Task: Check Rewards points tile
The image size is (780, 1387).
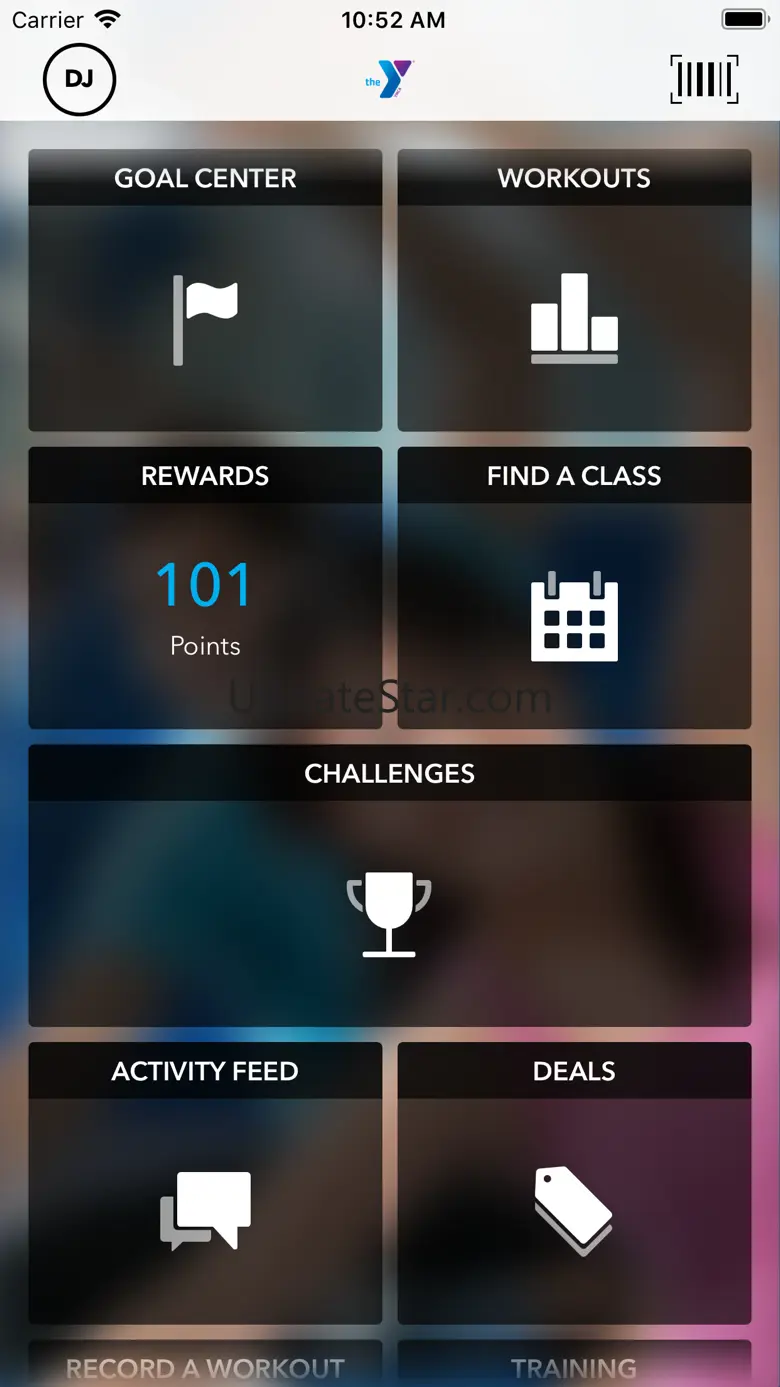Action: 205,588
